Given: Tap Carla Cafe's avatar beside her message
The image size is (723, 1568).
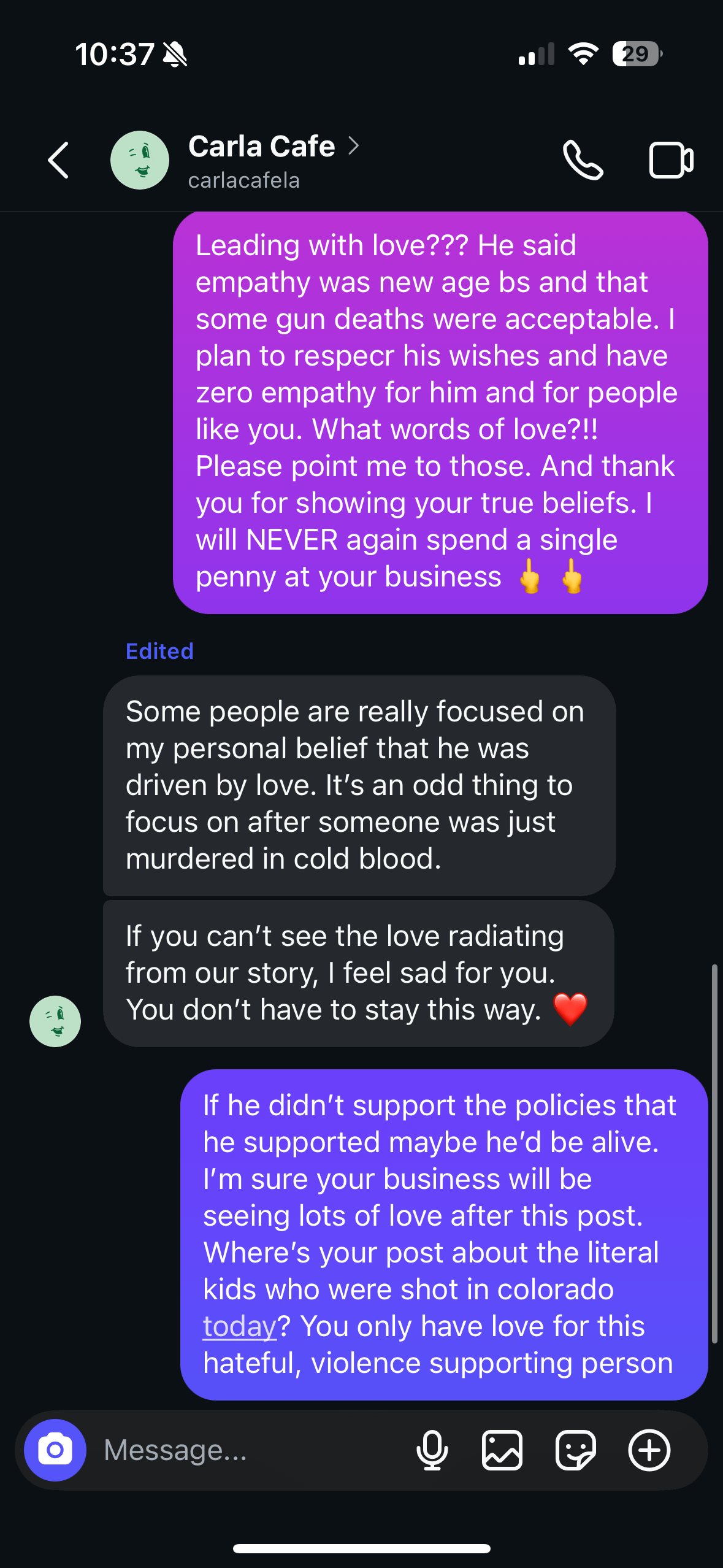Looking at the screenshot, I should click(x=55, y=1021).
